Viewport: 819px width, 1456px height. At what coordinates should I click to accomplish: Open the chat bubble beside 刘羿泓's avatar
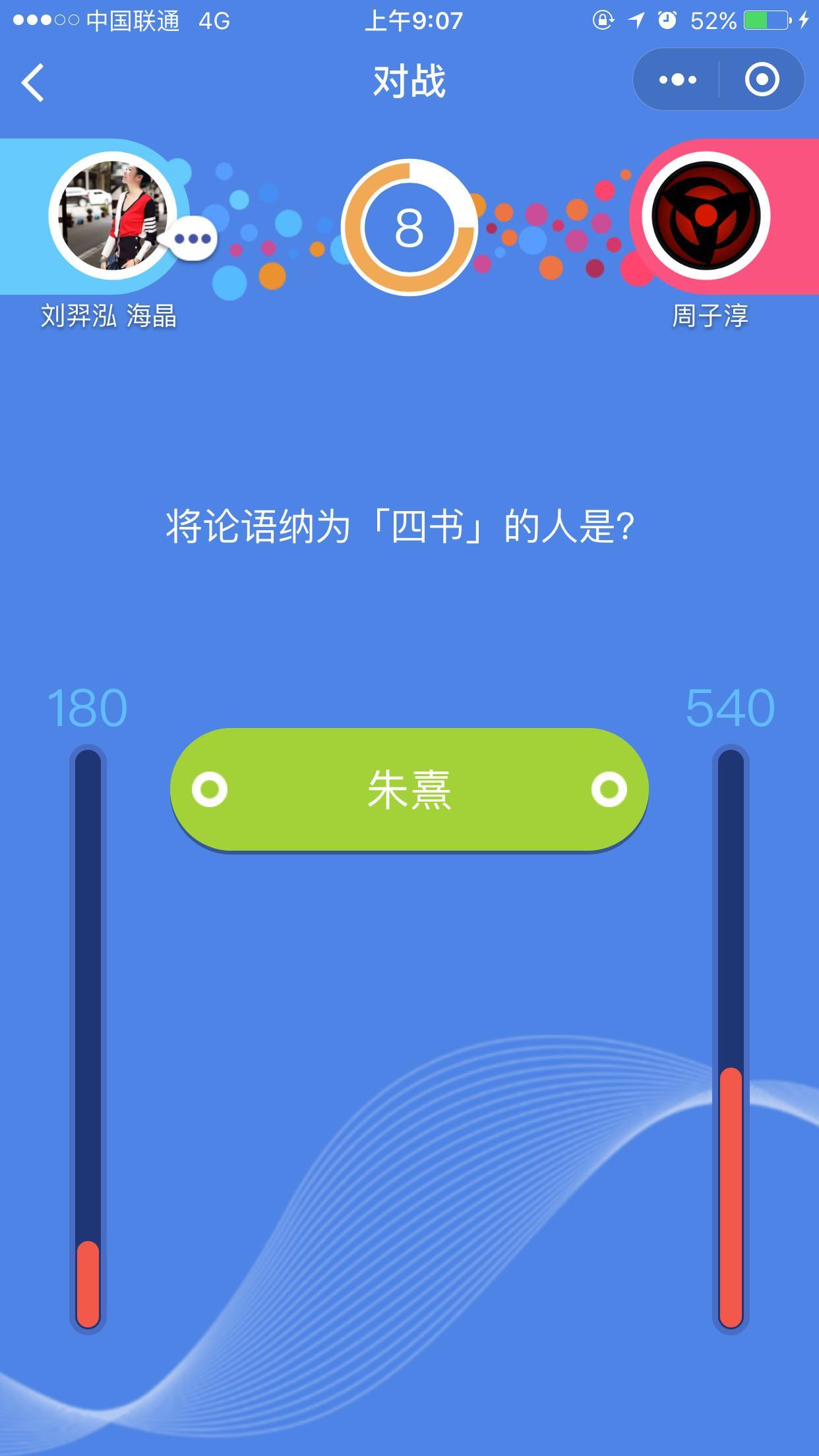(193, 239)
